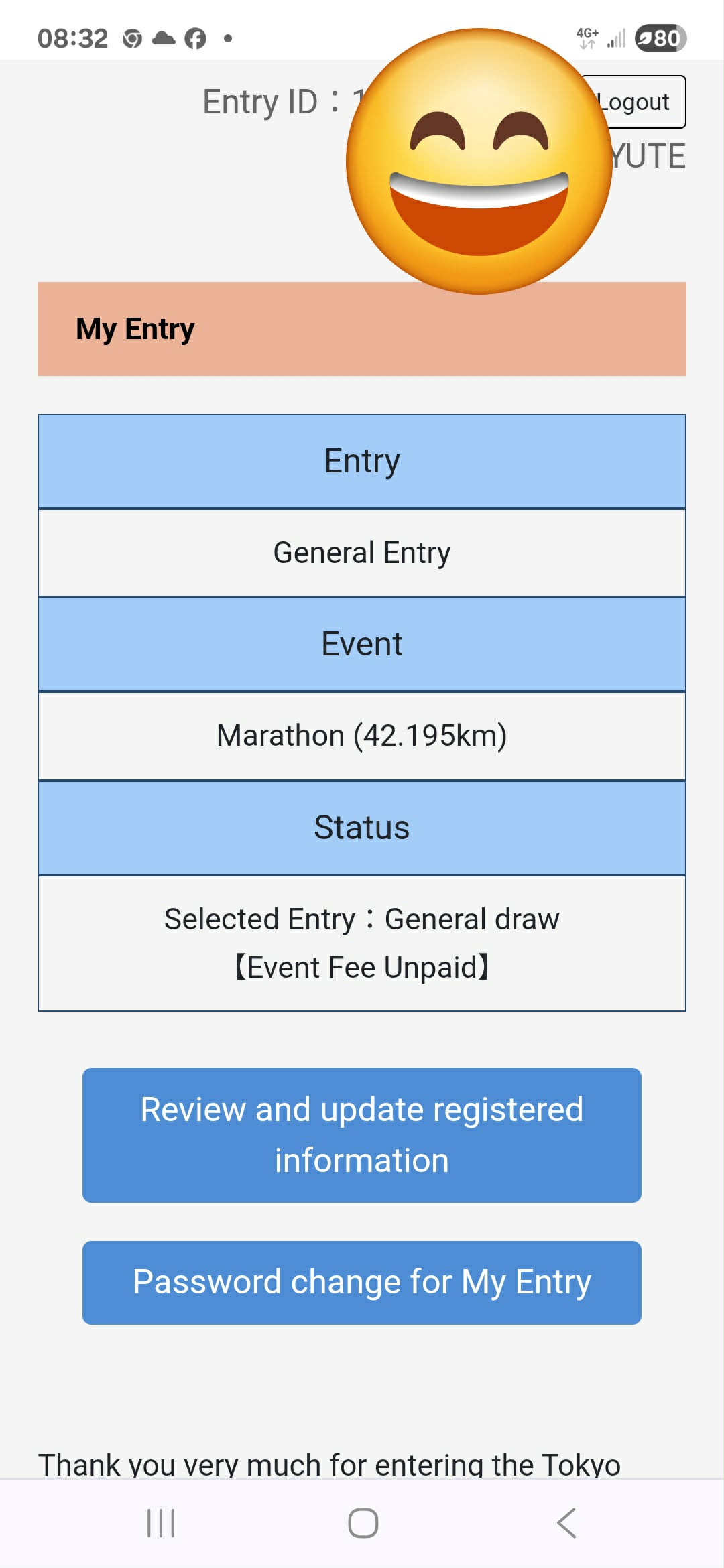Open Review and update registered information
This screenshot has height=1568, width=724.
tap(362, 1134)
